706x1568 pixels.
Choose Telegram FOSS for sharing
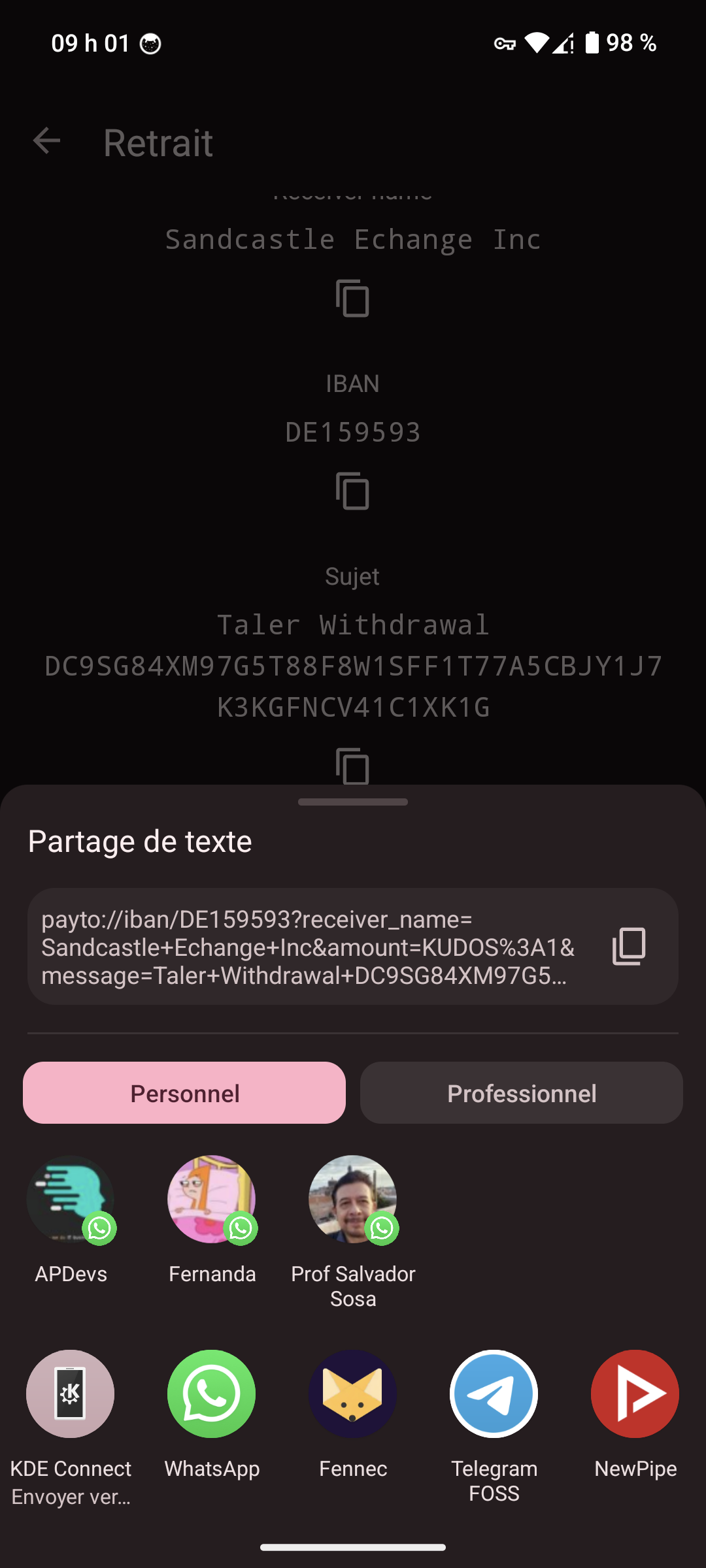click(494, 1394)
